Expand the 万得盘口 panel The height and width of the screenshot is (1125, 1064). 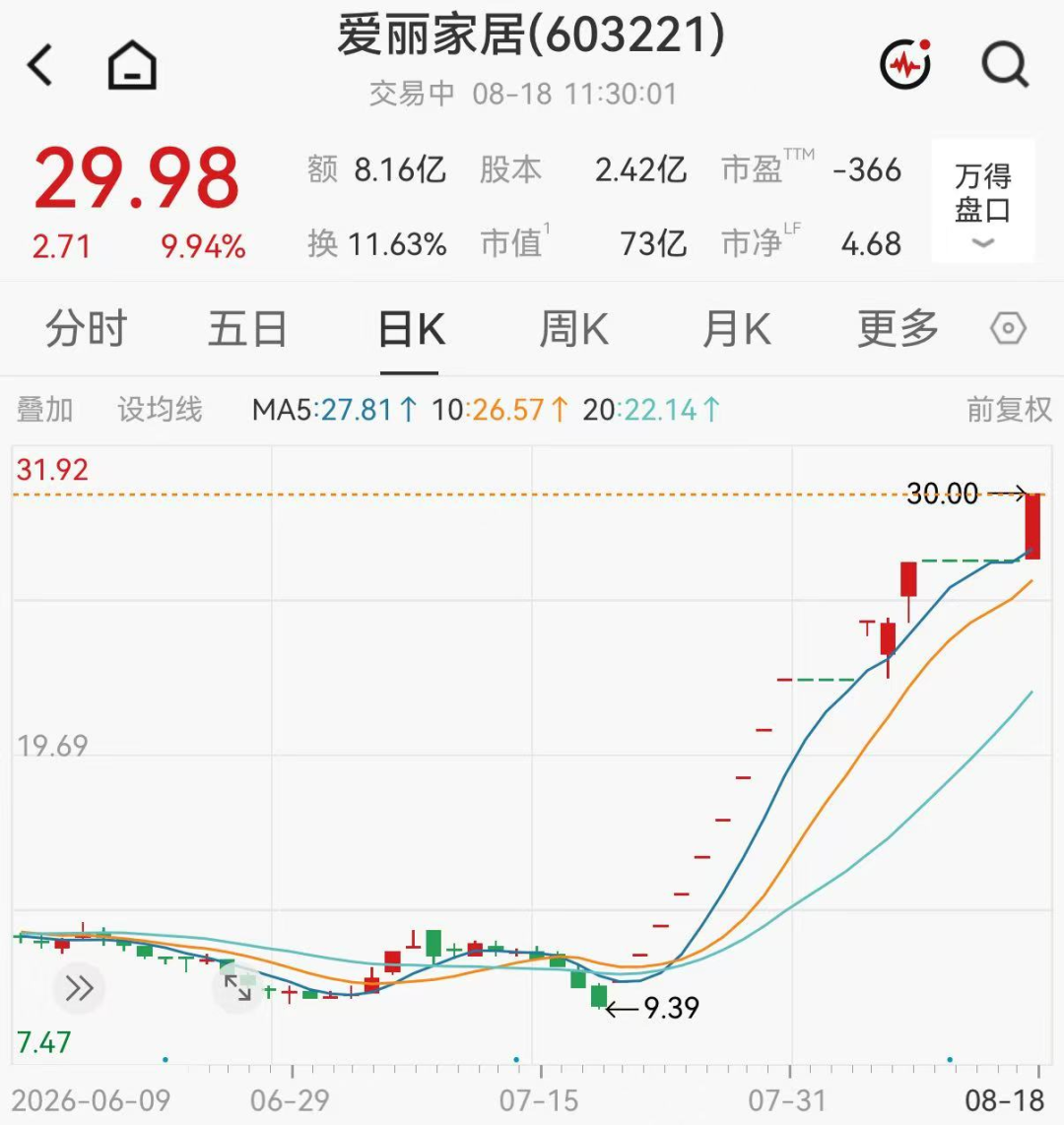[983, 202]
